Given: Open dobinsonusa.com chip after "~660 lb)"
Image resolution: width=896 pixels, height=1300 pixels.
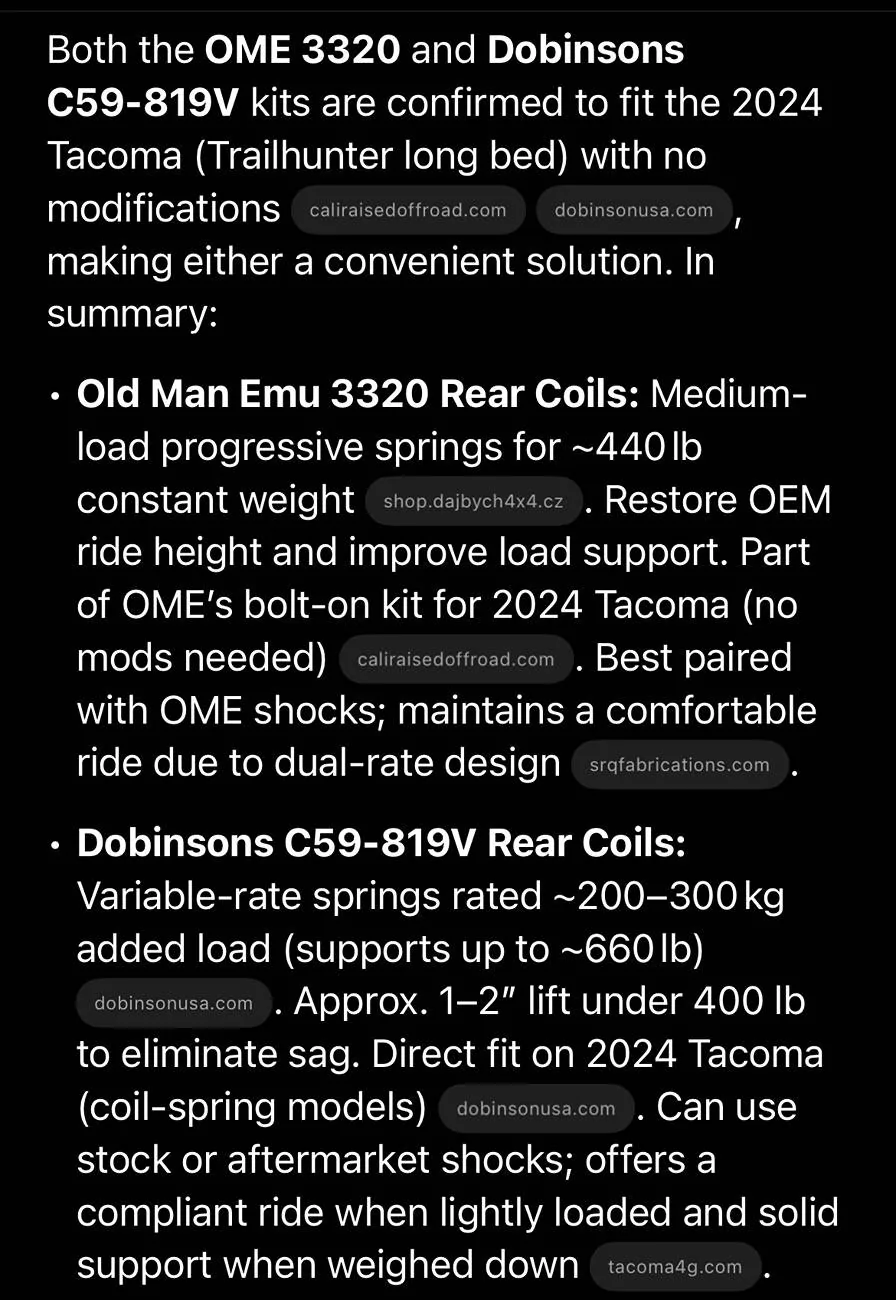Looking at the screenshot, I should point(174,1003).
